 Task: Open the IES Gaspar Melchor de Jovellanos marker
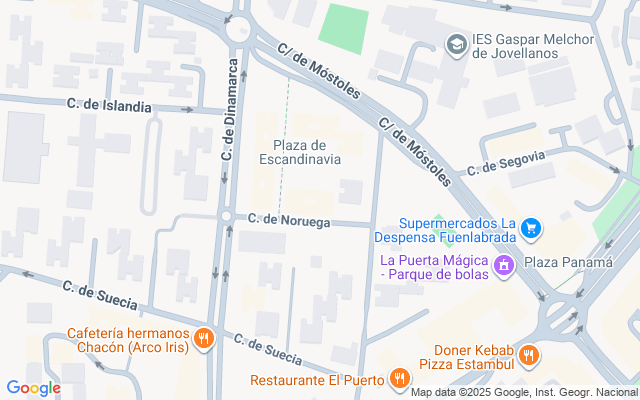(x=456, y=45)
